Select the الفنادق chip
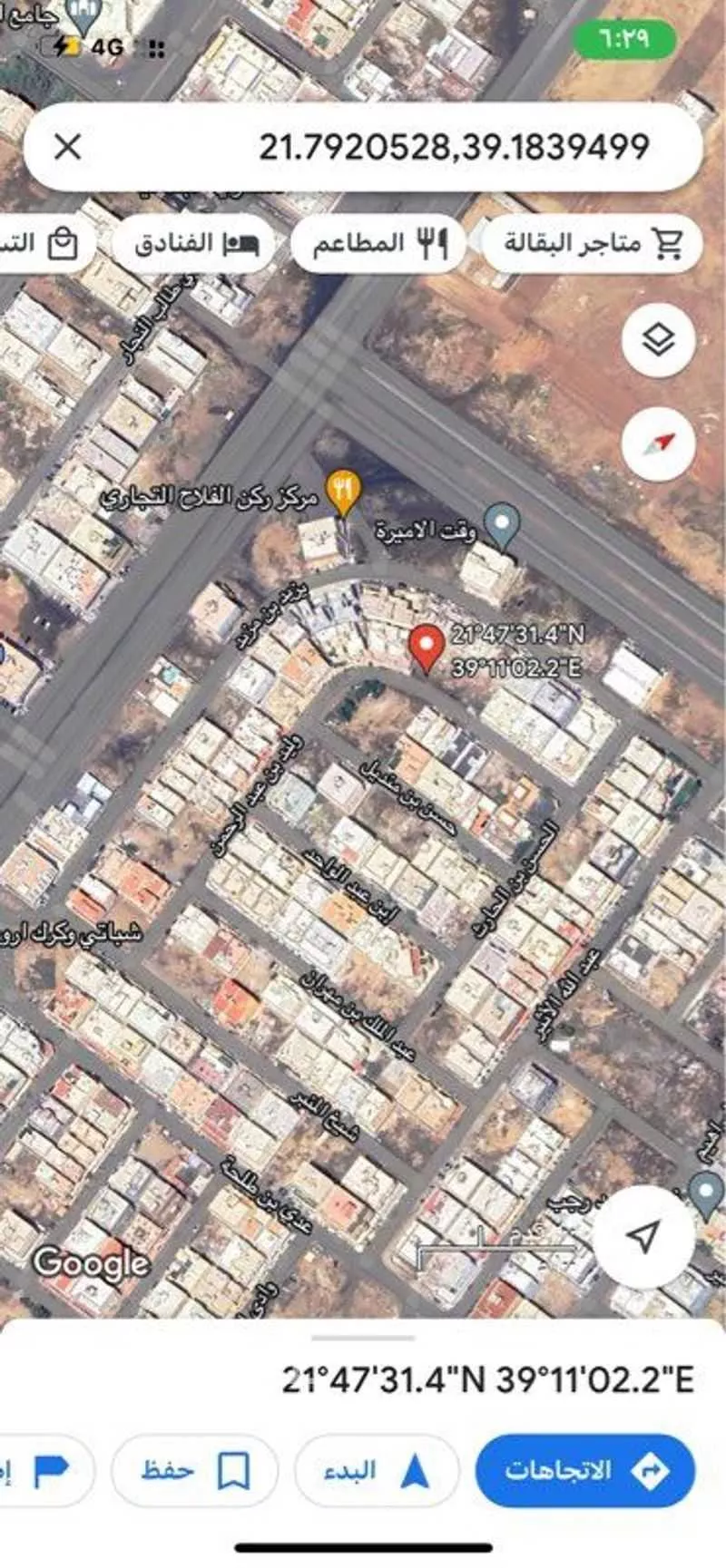Viewport: 726px width, 1568px height. pyautogui.click(x=194, y=243)
